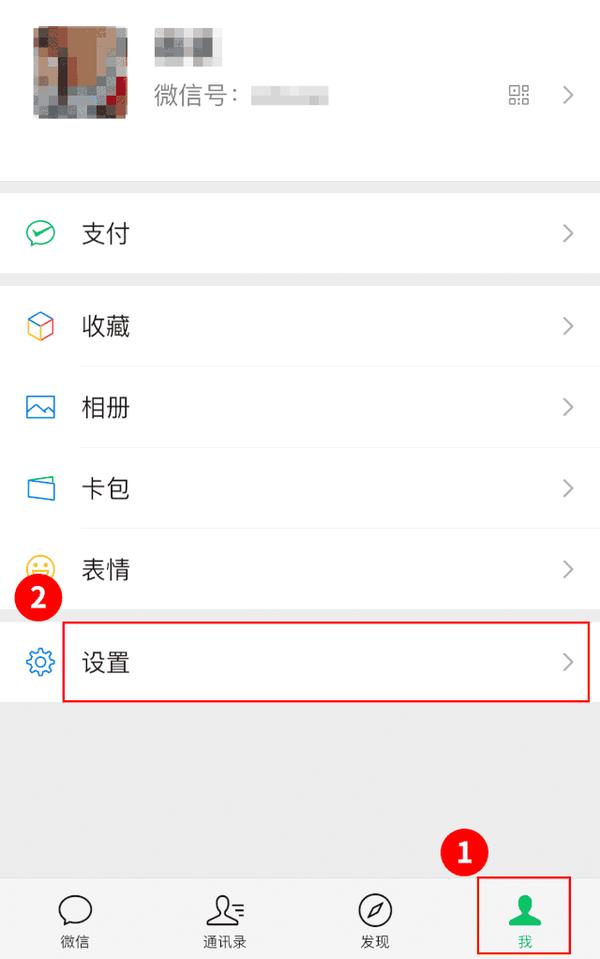Go to the 发现 discover tab

(x=375, y=920)
